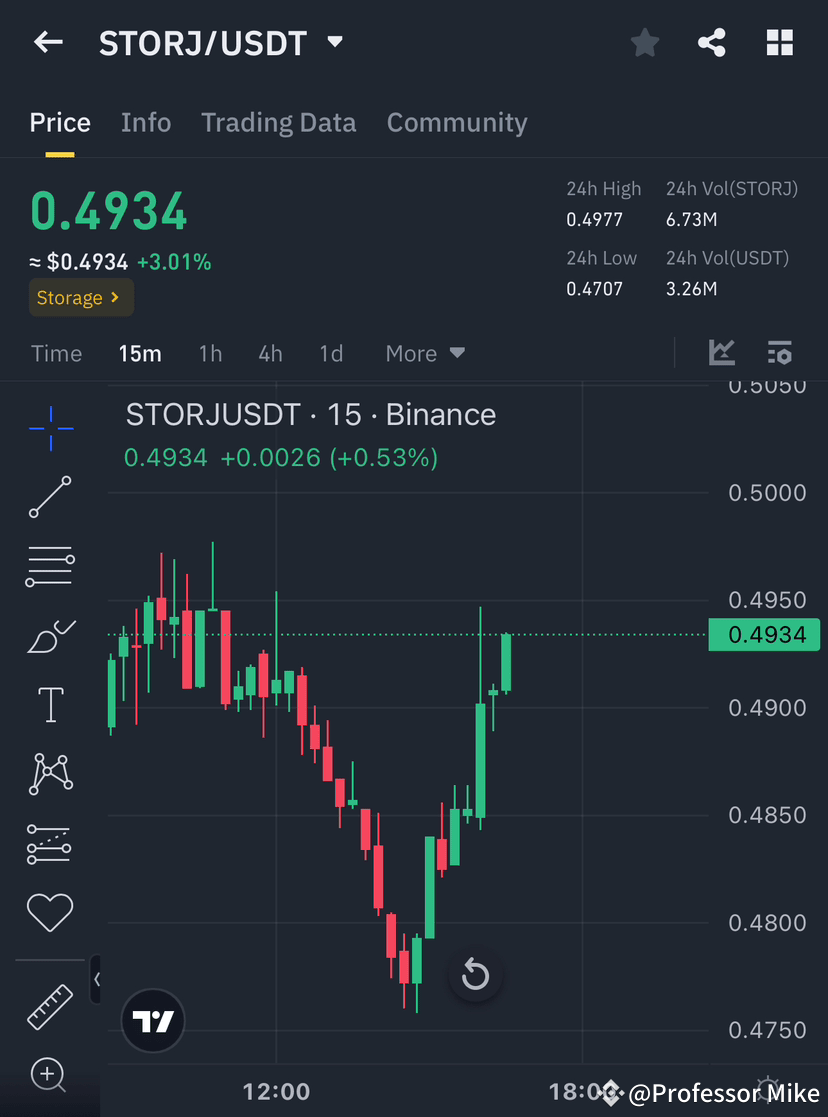Open the horizontal lines drawing tool
828x1117 pixels.
[x=50, y=566]
